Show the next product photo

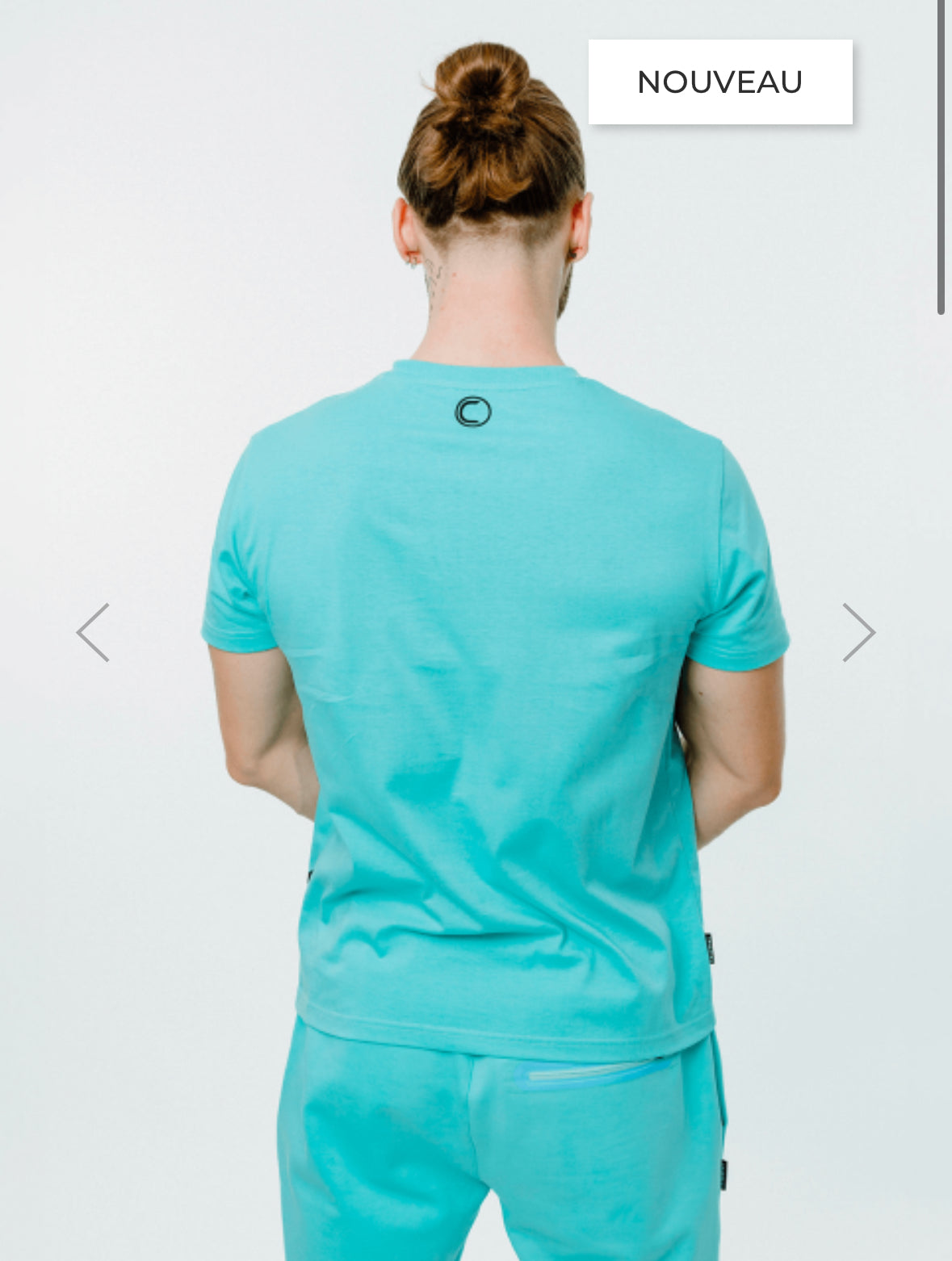pyautogui.click(x=858, y=632)
